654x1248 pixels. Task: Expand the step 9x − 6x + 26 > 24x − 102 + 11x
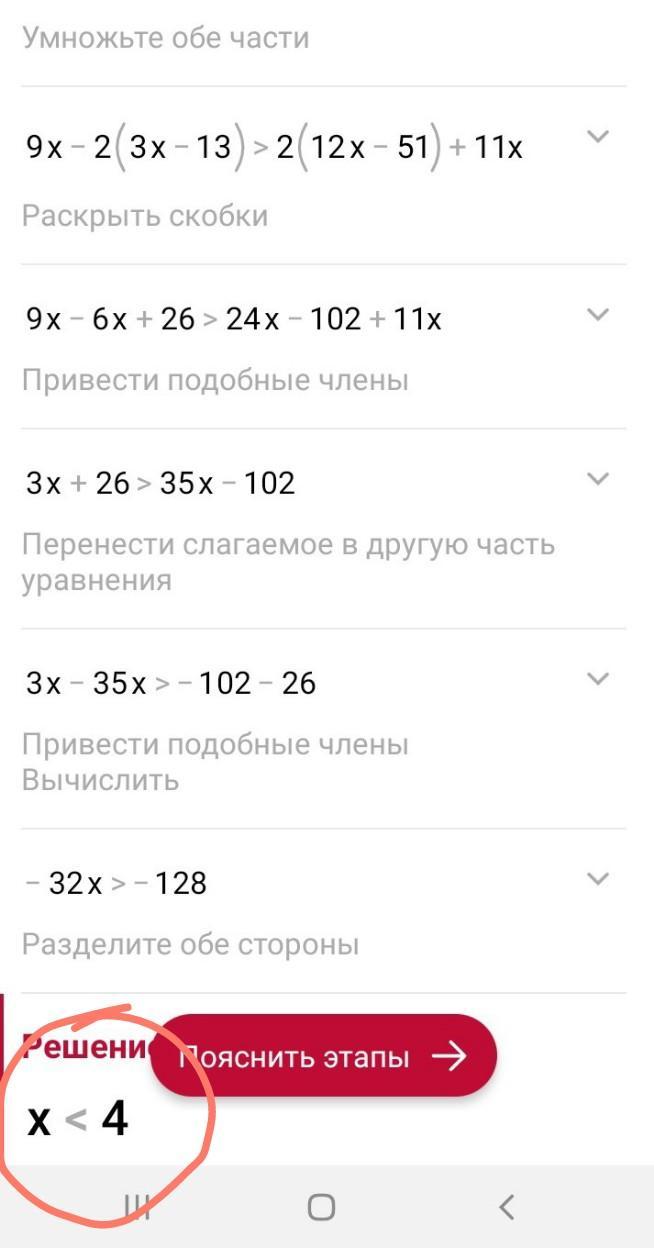597,315
